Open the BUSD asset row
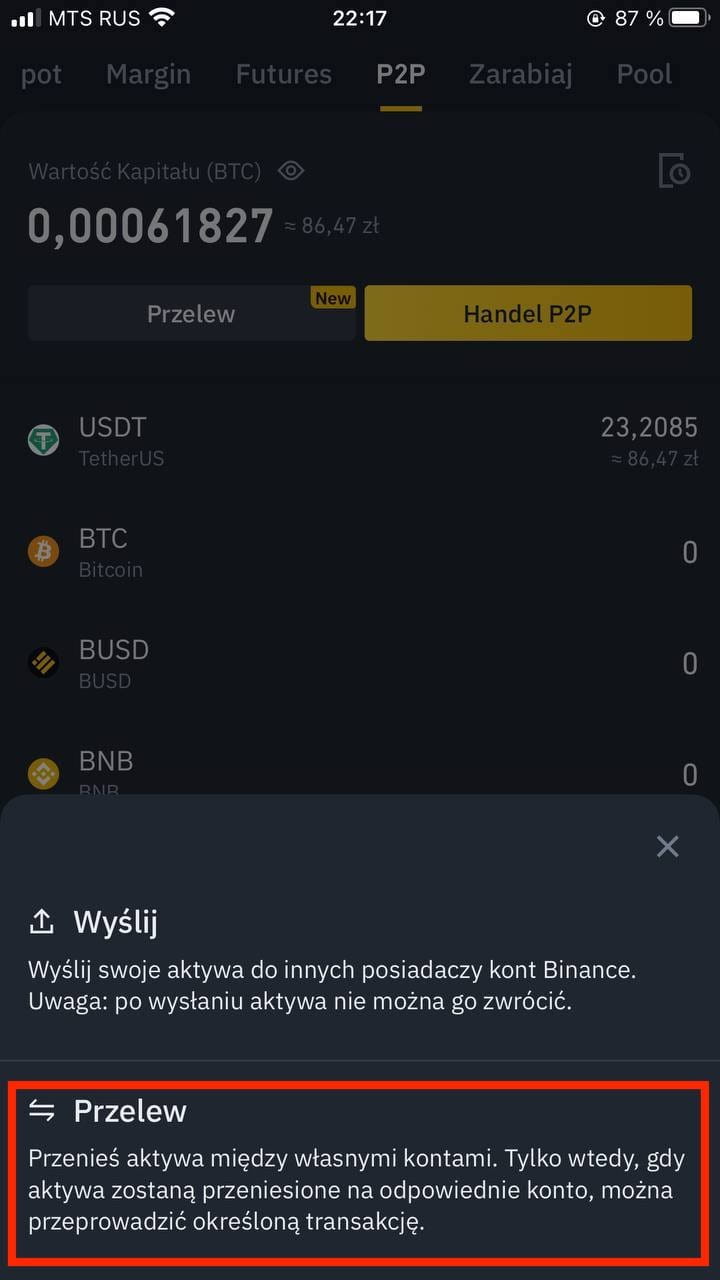Image resolution: width=720 pixels, height=1280 pixels. click(x=360, y=663)
